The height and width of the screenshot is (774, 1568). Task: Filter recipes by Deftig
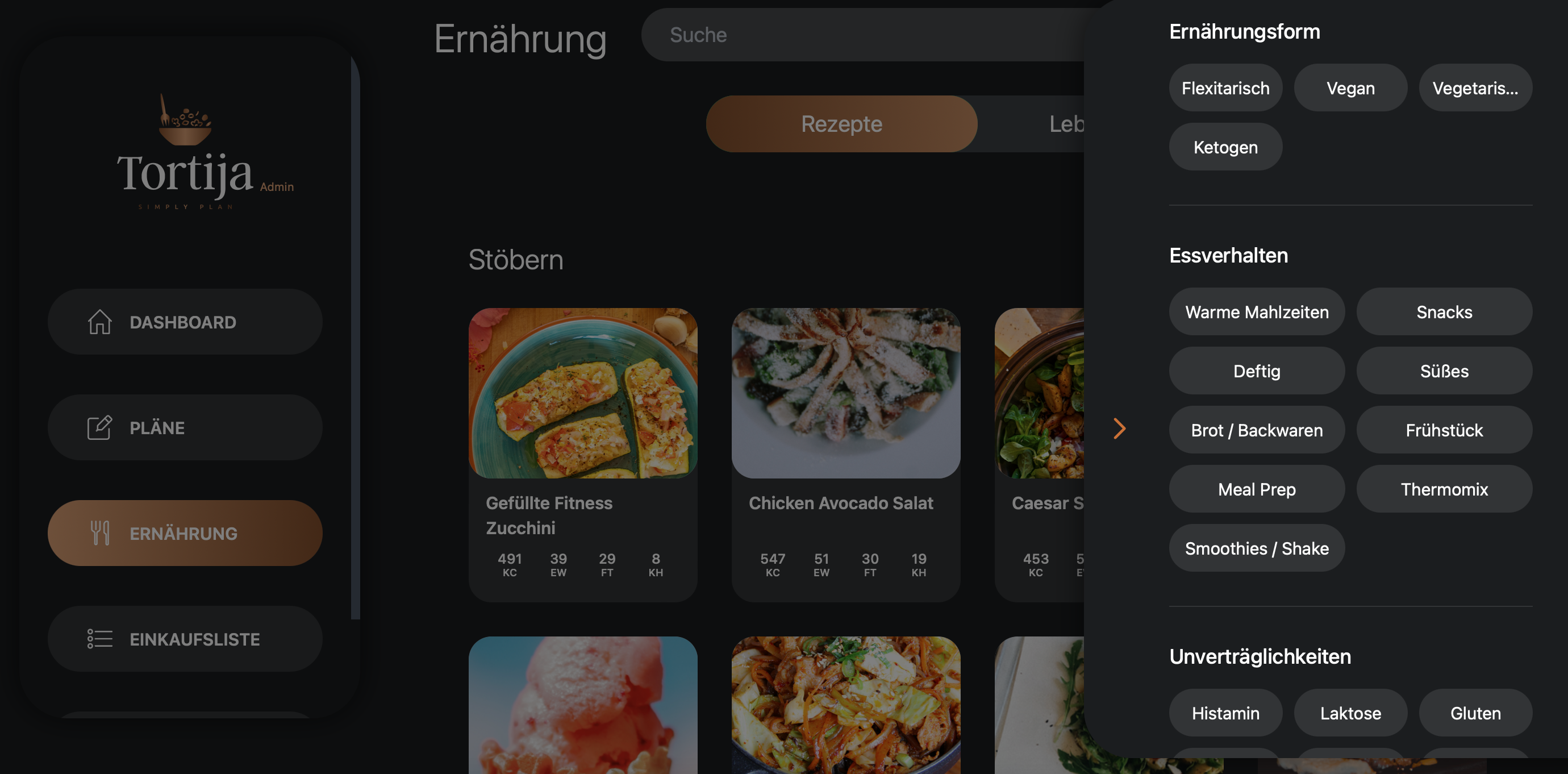(x=1256, y=371)
